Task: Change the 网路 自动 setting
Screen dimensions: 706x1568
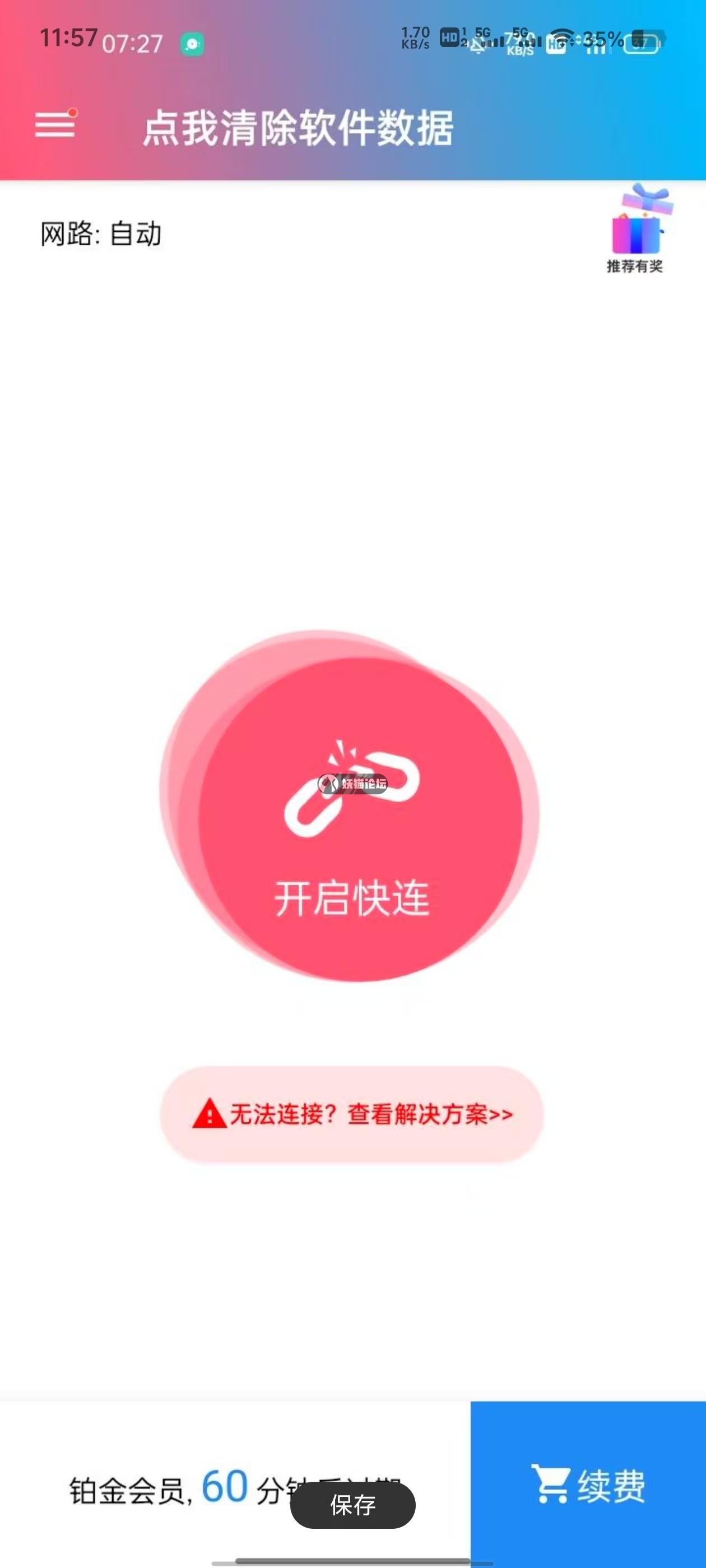Action: tap(101, 234)
